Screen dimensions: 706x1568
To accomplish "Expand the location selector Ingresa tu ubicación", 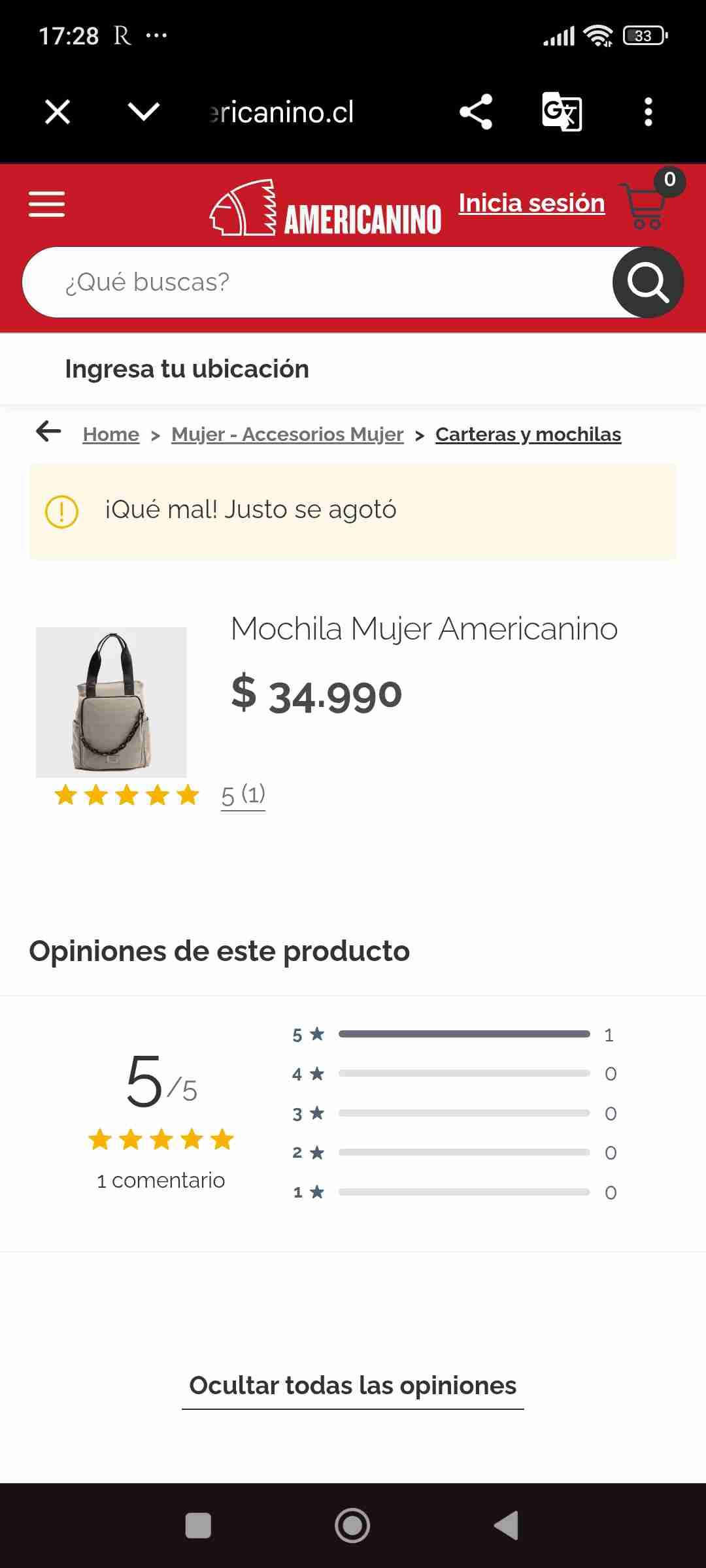I will [x=187, y=368].
